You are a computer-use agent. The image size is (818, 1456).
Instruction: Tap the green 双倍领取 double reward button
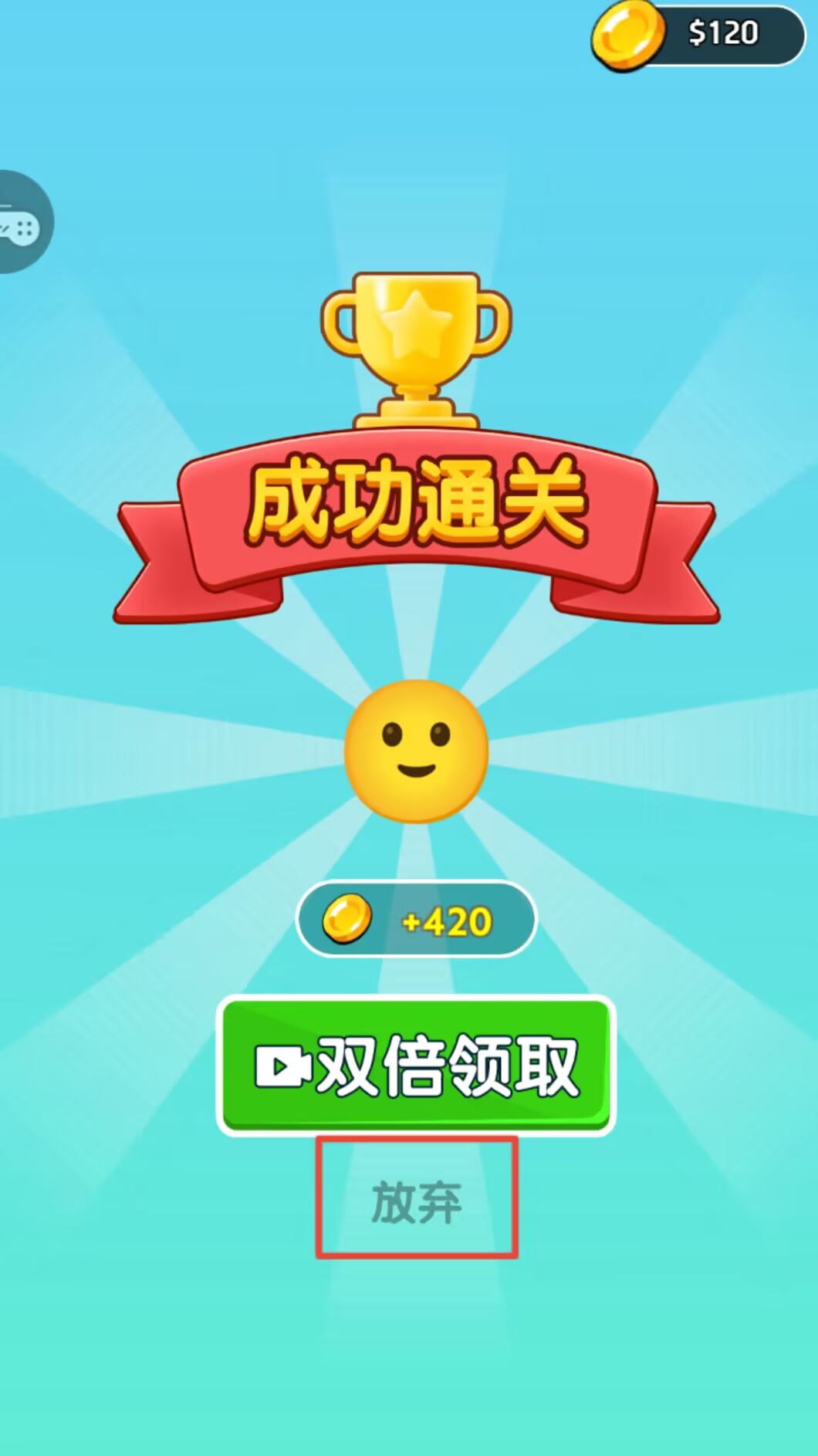(x=416, y=1065)
